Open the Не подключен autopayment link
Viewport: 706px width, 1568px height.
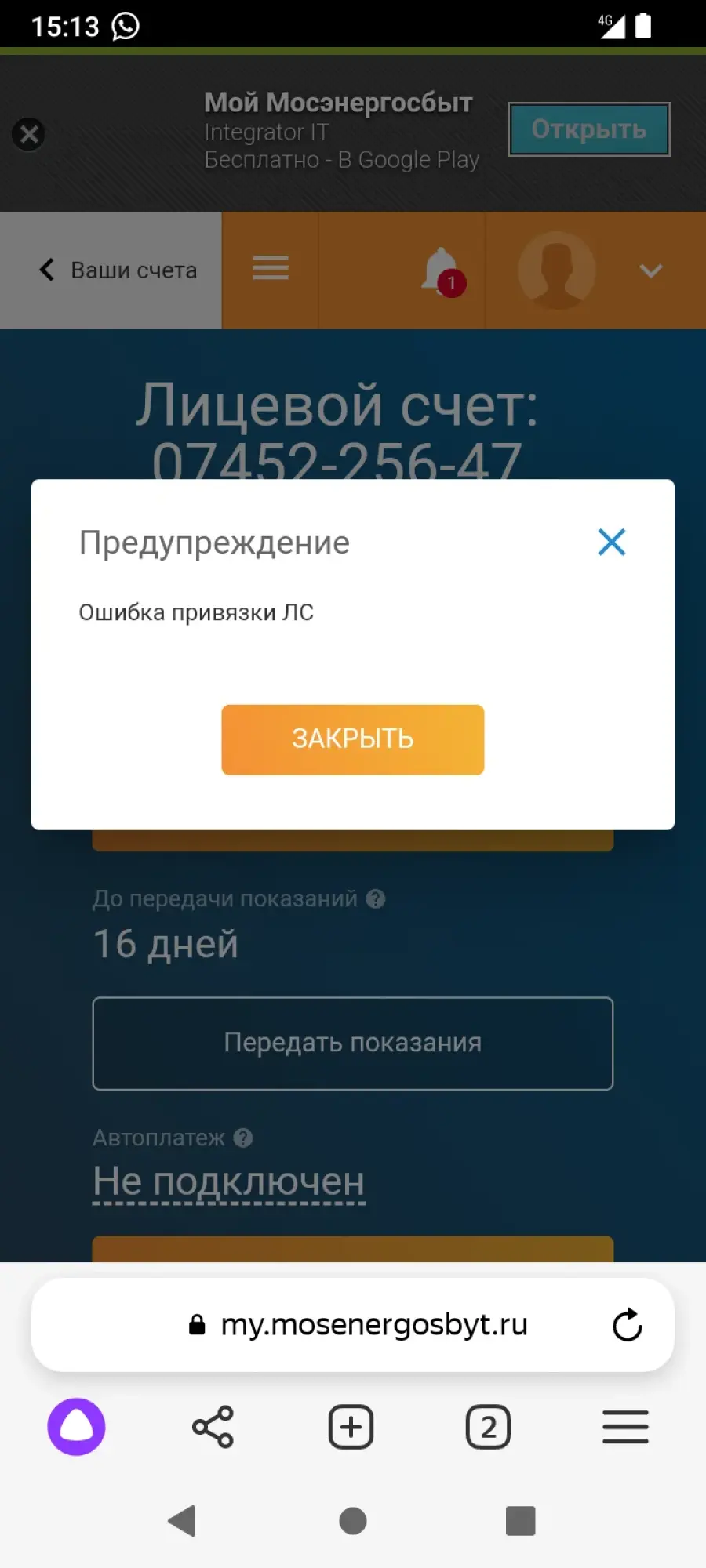pyautogui.click(x=228, y=1181)
